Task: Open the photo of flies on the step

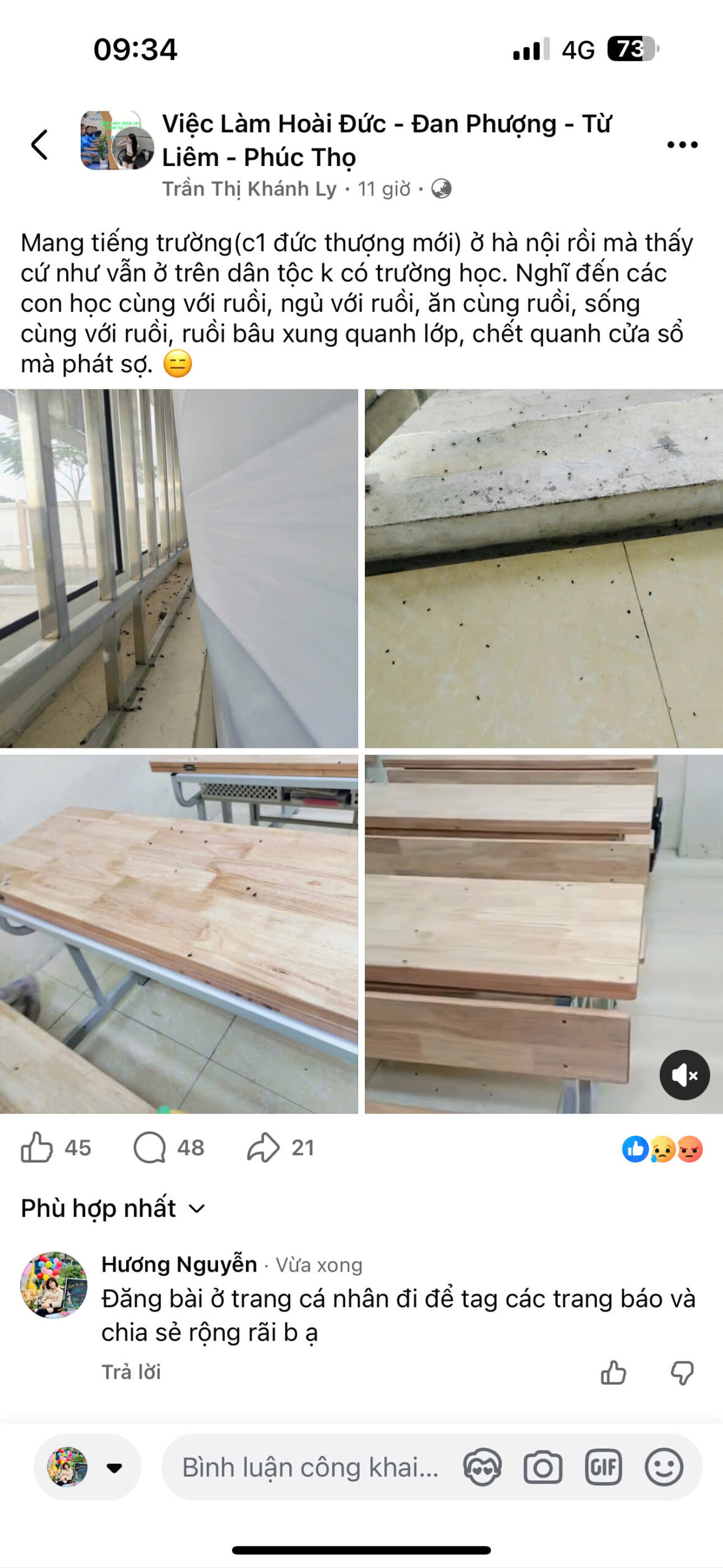Action: point(544,568)
